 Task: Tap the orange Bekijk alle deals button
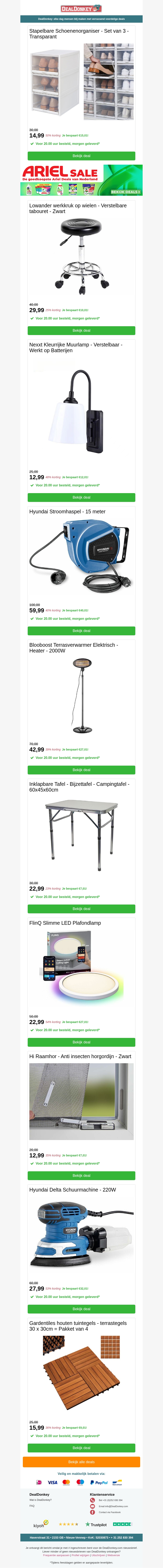click(81, 1462)
